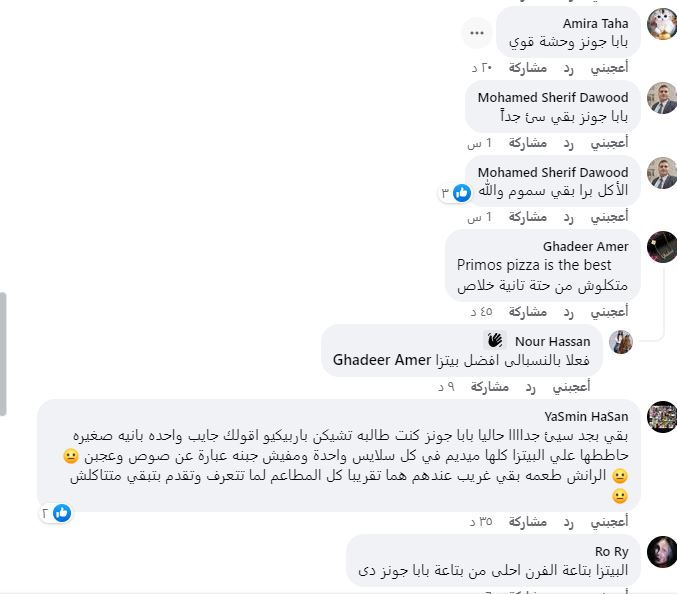
Task: Share Amira Taha's comment
Action: pyautogui.click(x=528, y=68)
